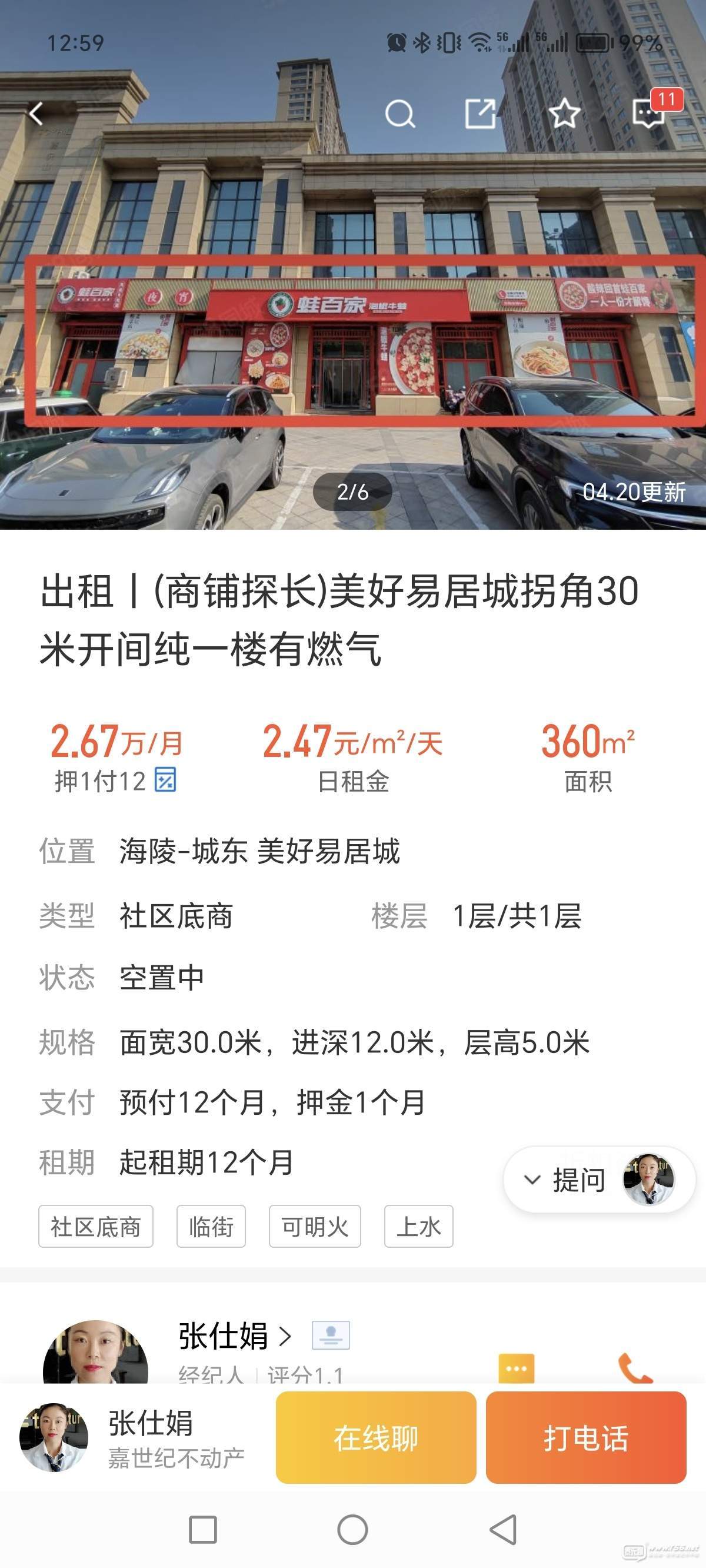Favorite this listing with the star icon
This screenshot has height=1568, width=706.
pos(564,113)
